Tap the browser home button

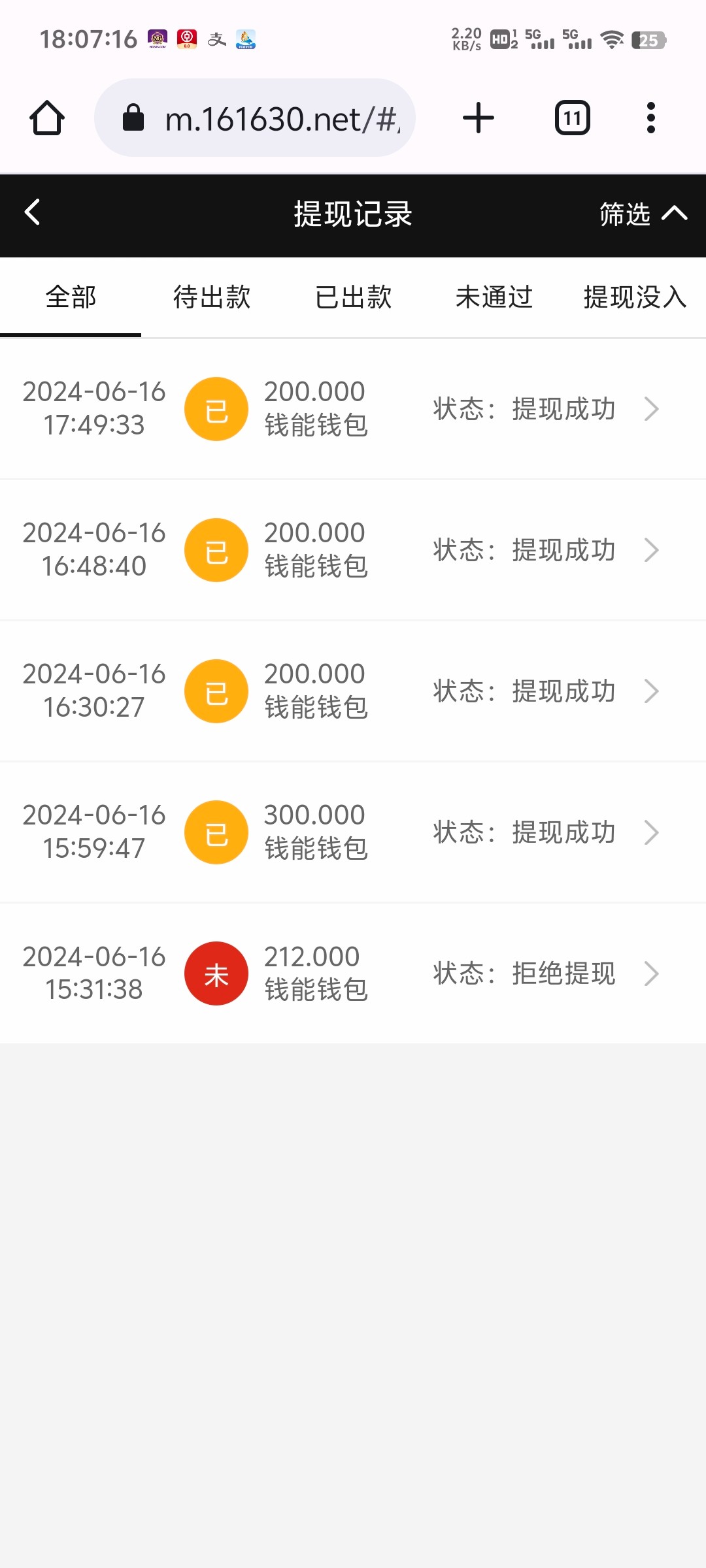pyautogui.click(x=47, y=118)
